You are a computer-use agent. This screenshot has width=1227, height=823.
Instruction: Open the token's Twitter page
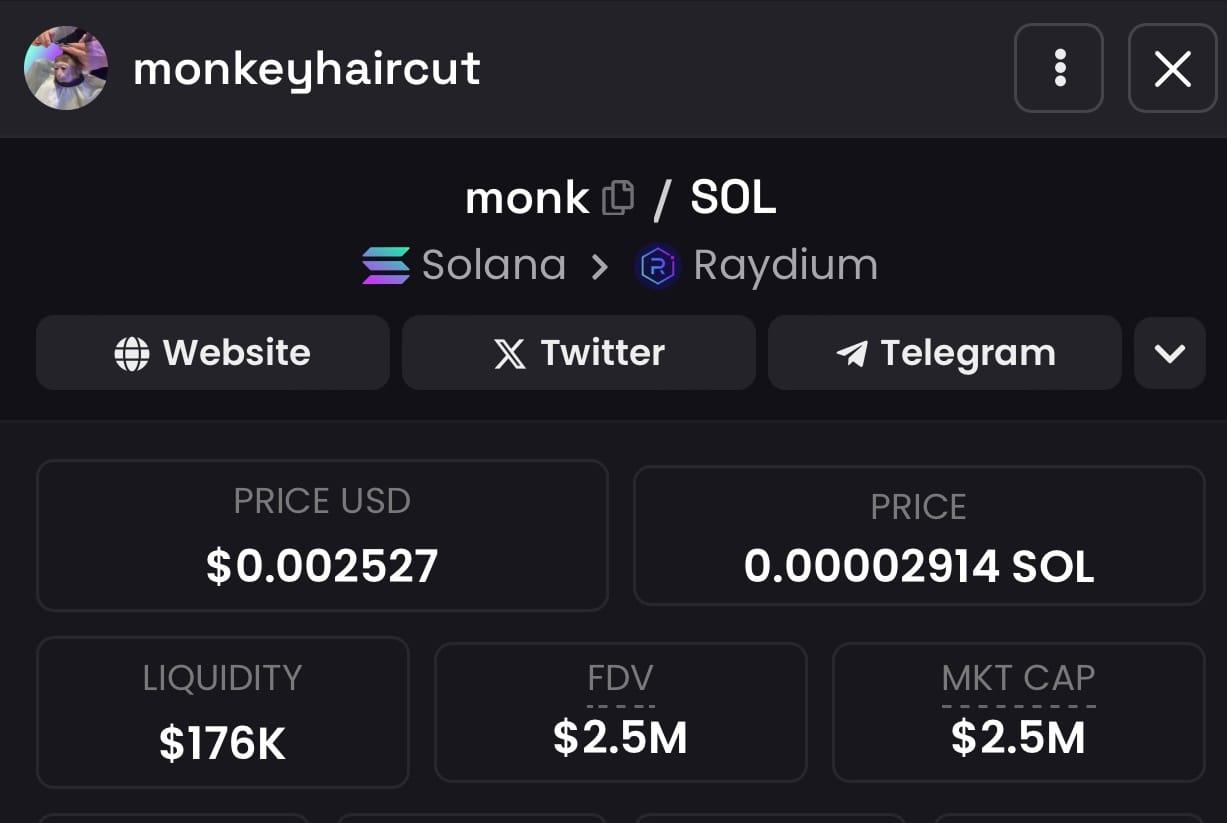578,353
